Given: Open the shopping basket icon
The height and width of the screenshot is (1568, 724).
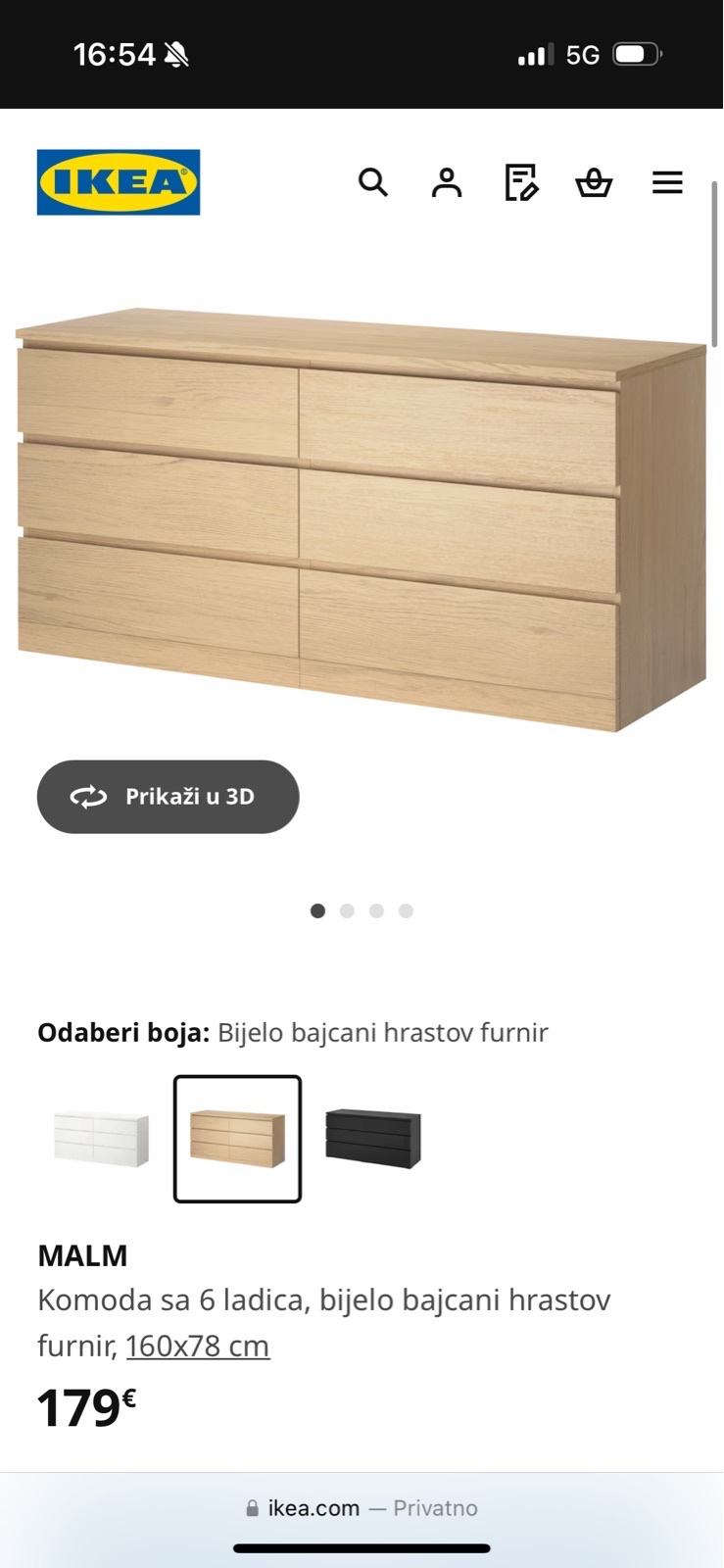Looking at the screenshot, I should (x=595, y=182).
